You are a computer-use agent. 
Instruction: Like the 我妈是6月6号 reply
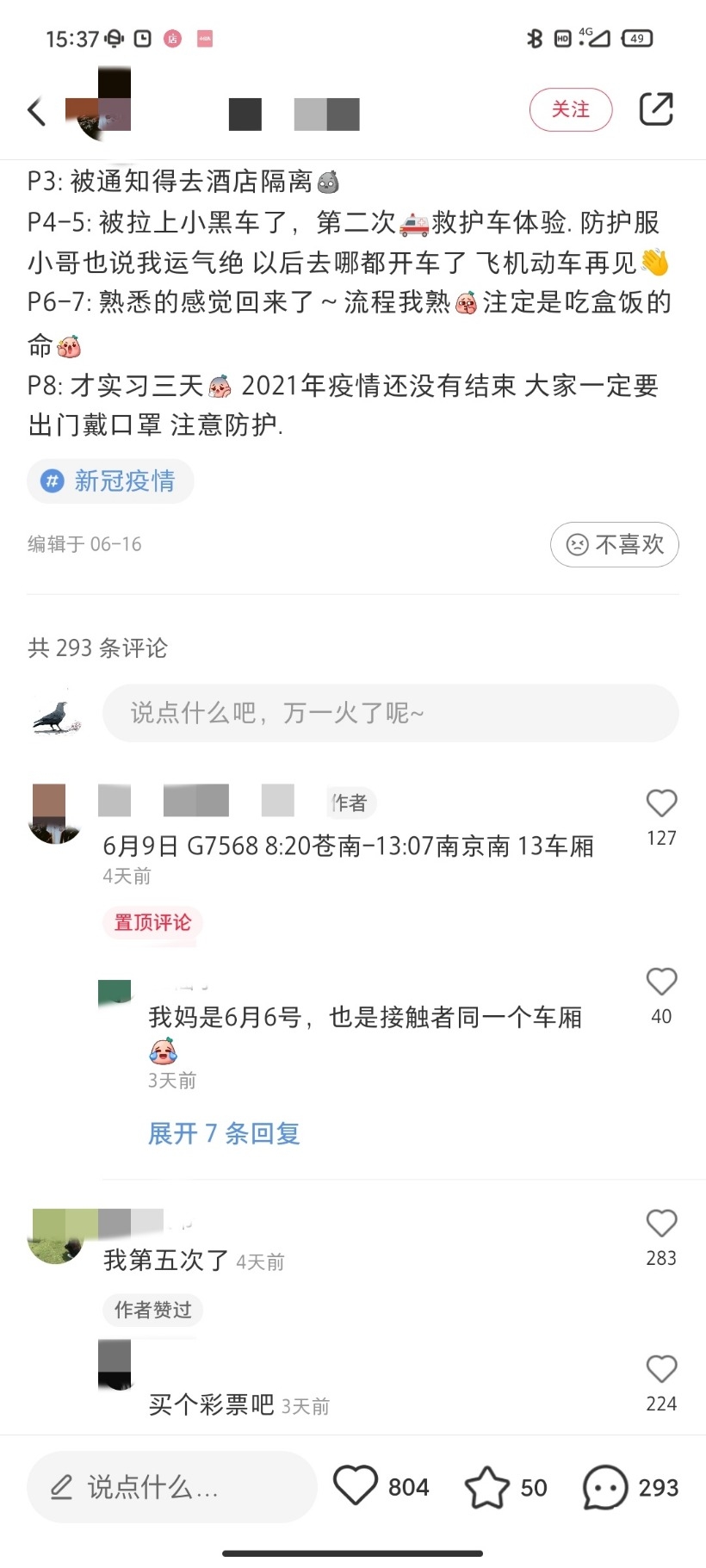[661, 982]
